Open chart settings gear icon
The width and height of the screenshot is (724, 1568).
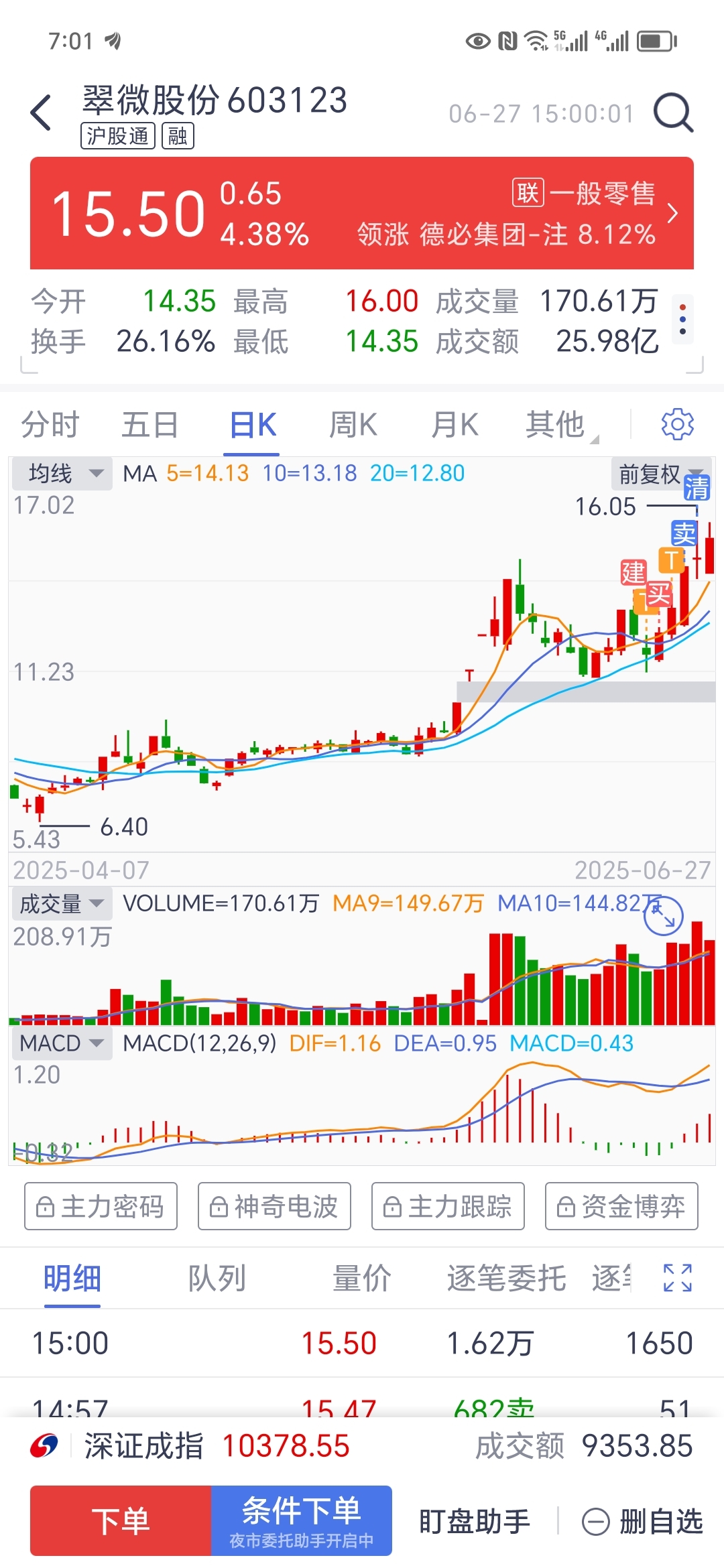click(x=678, y=424)
